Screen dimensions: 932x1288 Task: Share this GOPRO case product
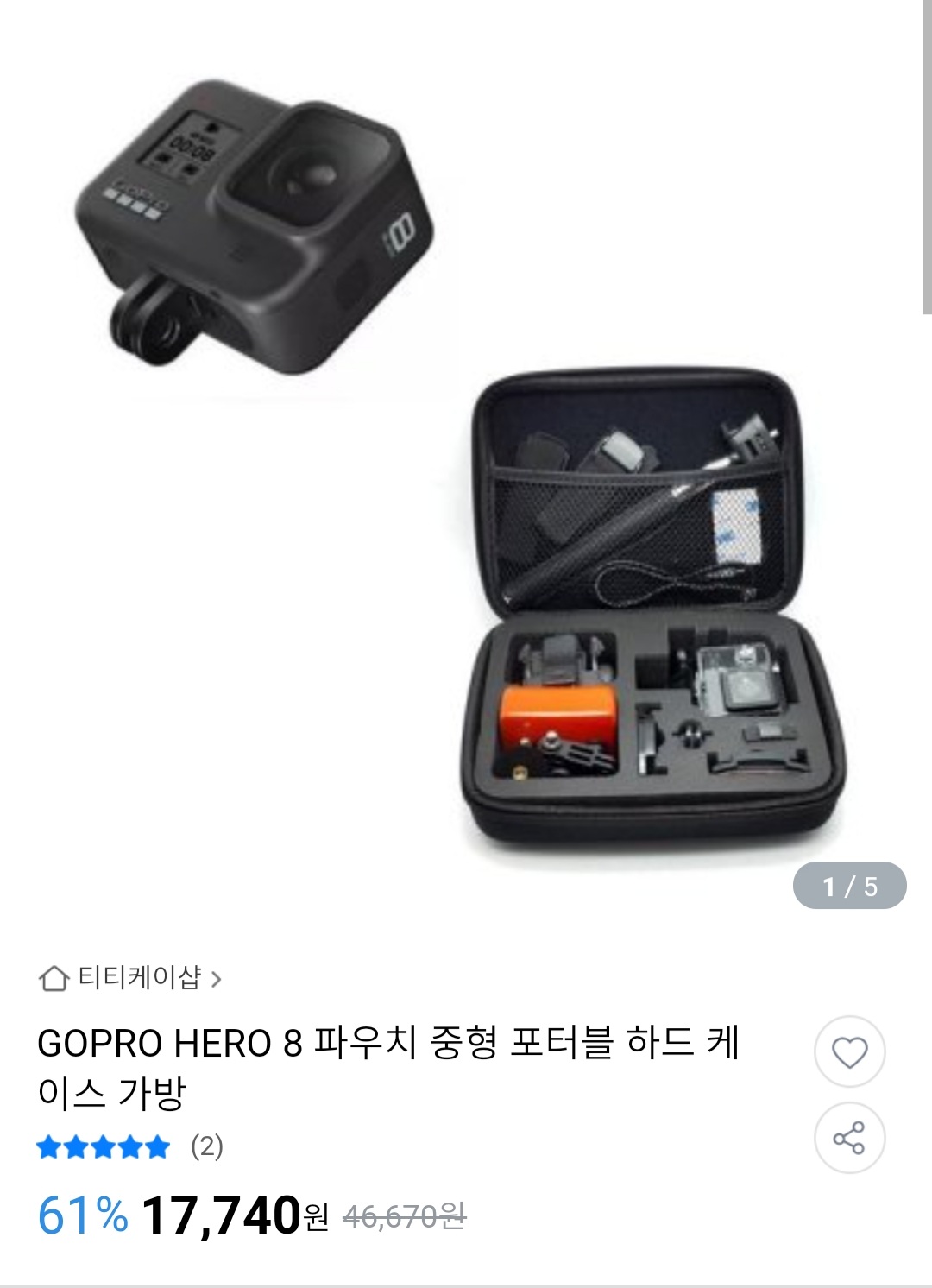[x=849, y=1138]
